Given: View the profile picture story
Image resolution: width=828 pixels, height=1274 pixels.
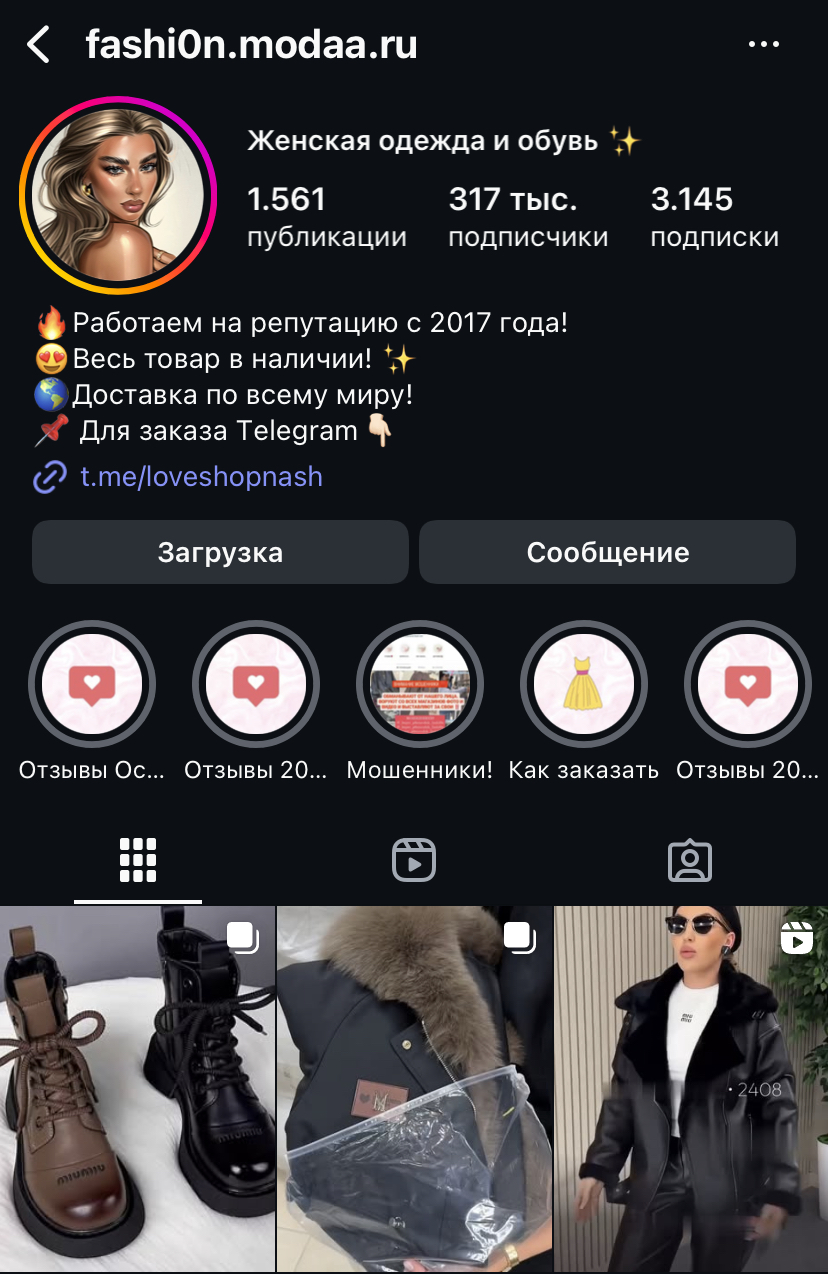Looking at the screenshot, I should (118, 195).
